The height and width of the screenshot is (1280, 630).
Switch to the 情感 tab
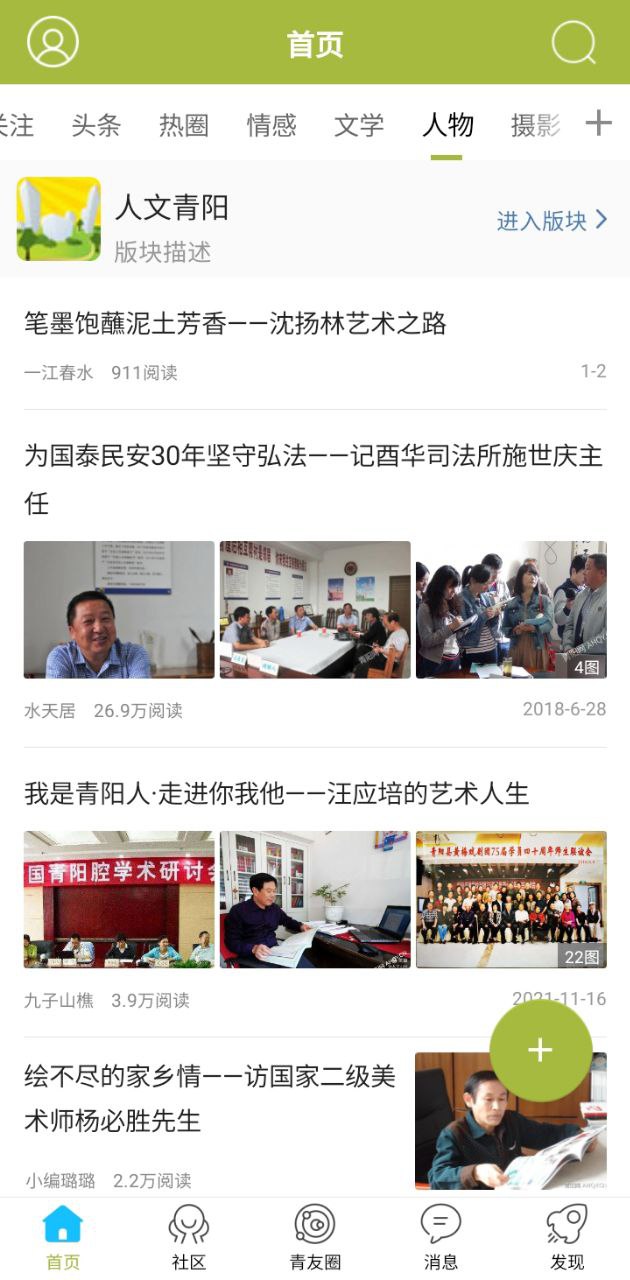click(x=271, y=125)
